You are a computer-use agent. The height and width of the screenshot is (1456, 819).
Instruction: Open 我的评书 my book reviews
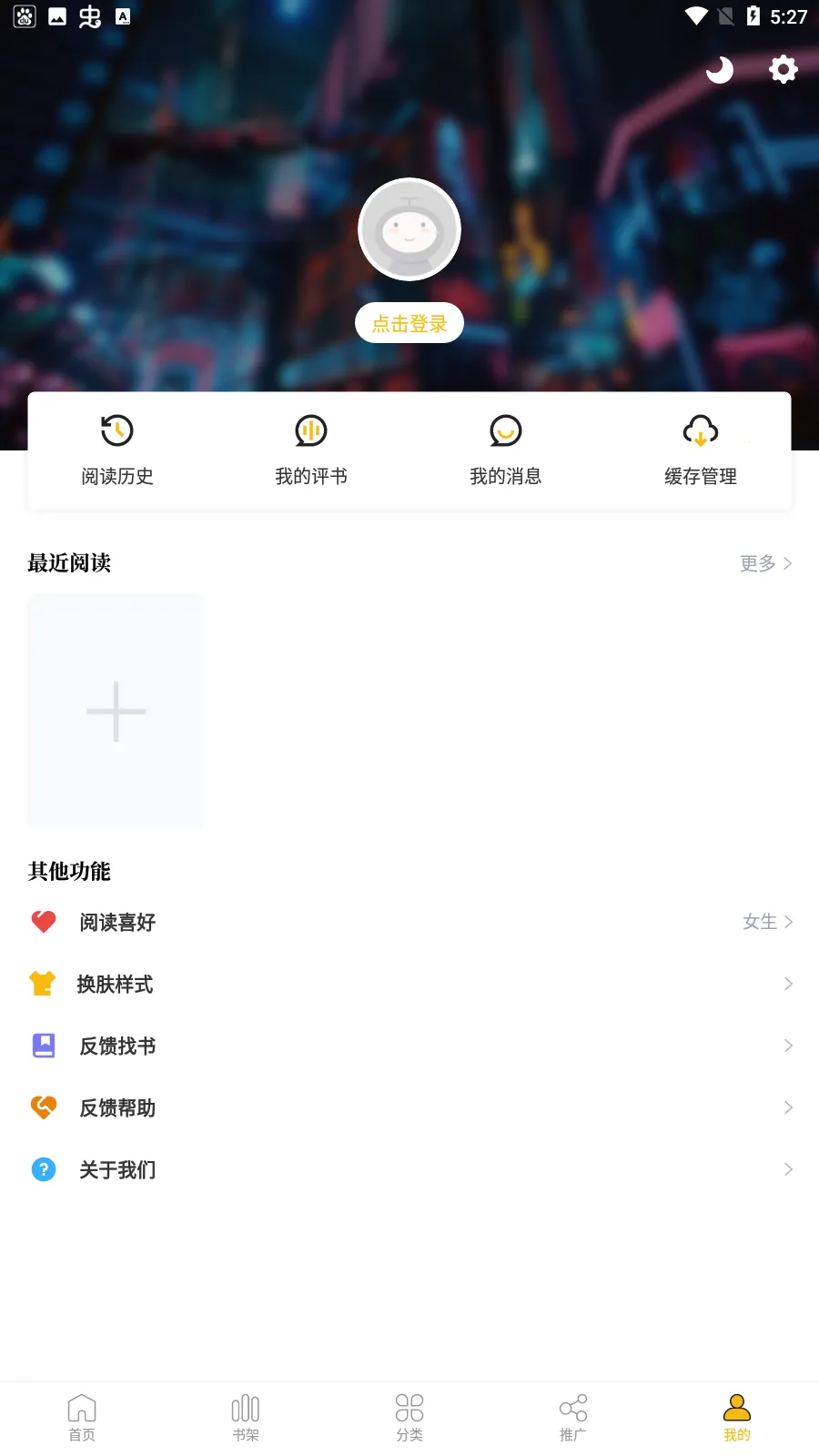pos(311,450)
